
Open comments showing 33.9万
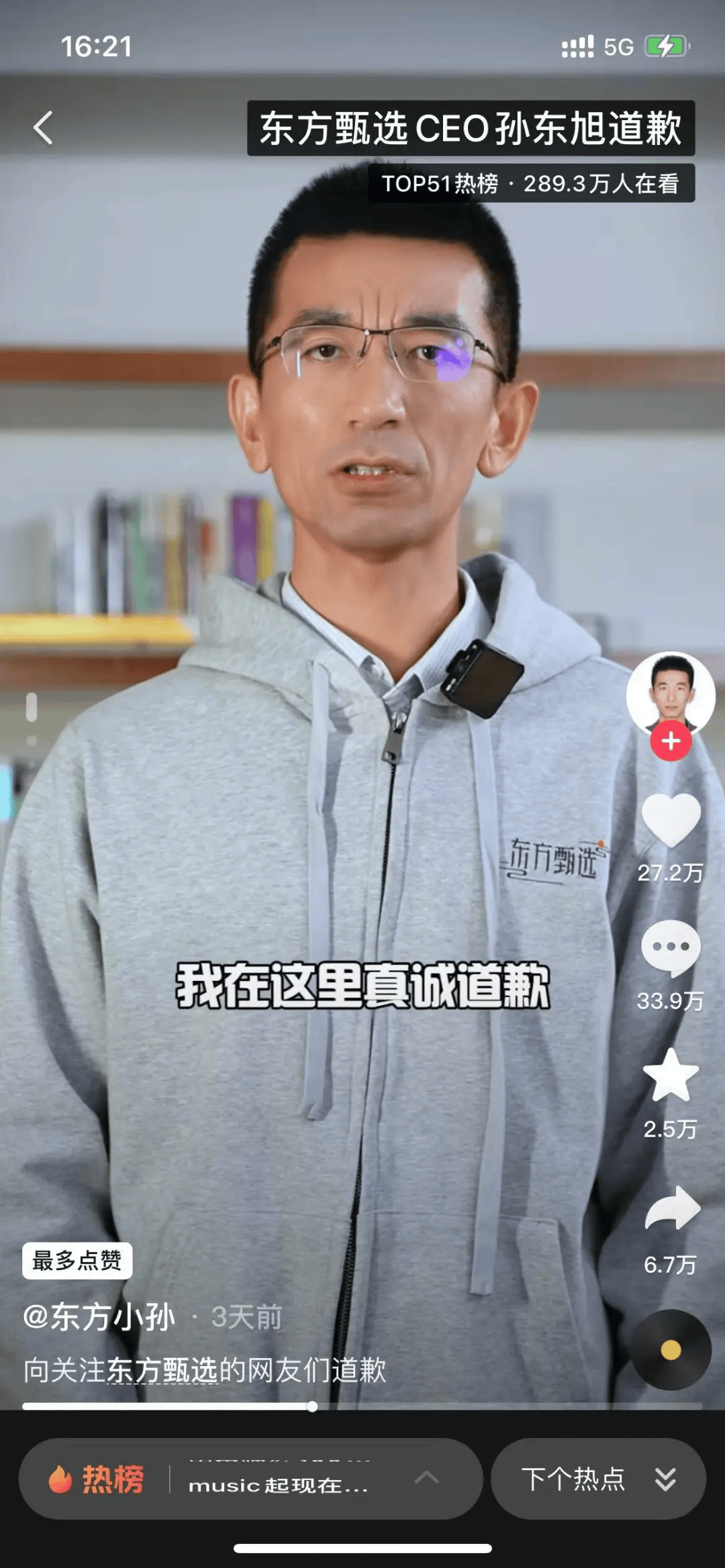(x=671, y=948)
